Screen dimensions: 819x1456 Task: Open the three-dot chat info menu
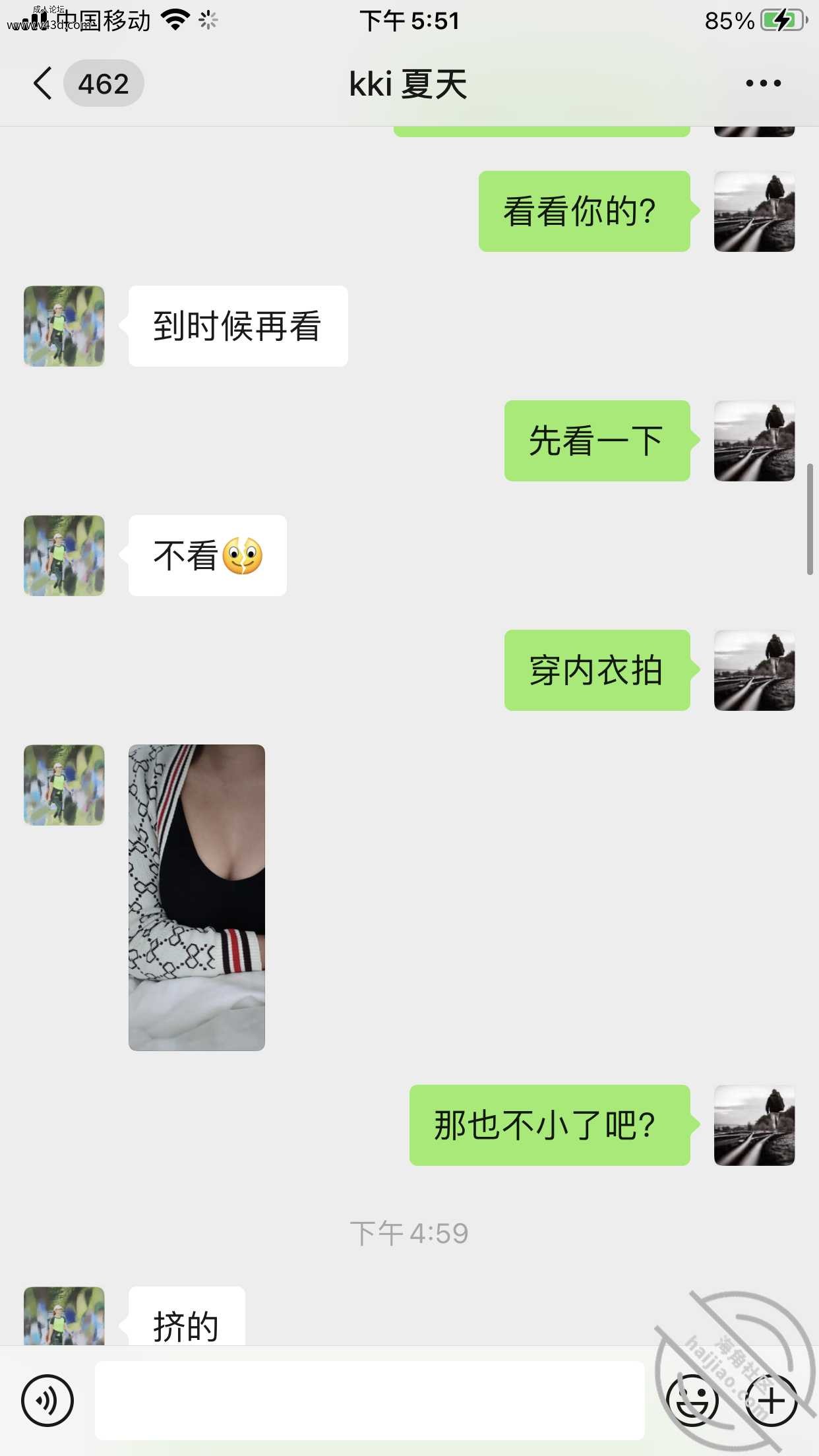click(763, 83)
